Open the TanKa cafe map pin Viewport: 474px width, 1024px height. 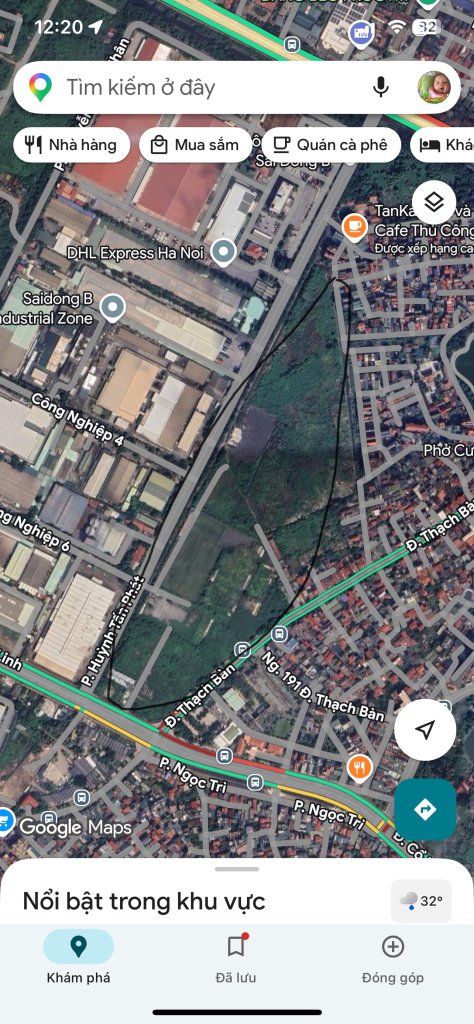coord(355,227)
